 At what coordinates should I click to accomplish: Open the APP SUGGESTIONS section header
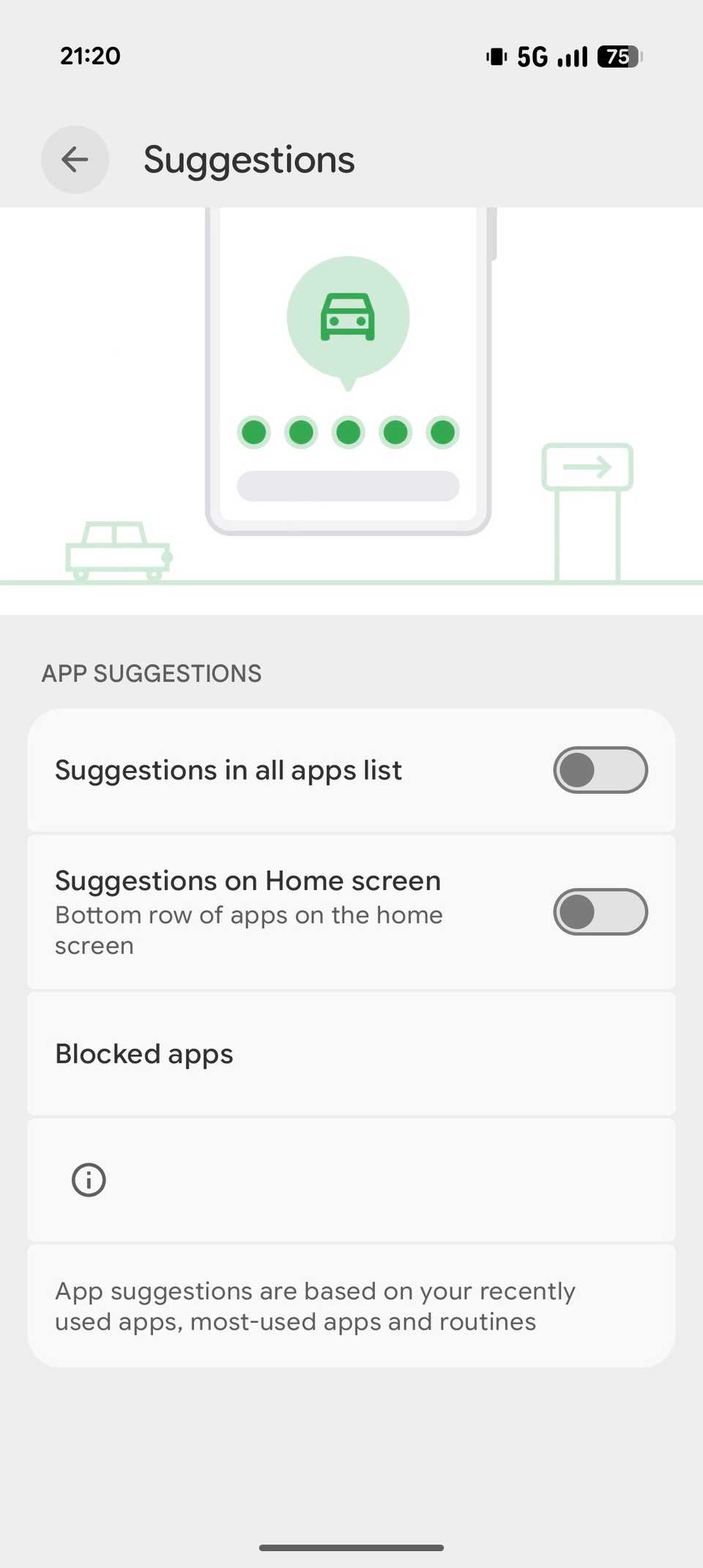(x=151, y=673)
